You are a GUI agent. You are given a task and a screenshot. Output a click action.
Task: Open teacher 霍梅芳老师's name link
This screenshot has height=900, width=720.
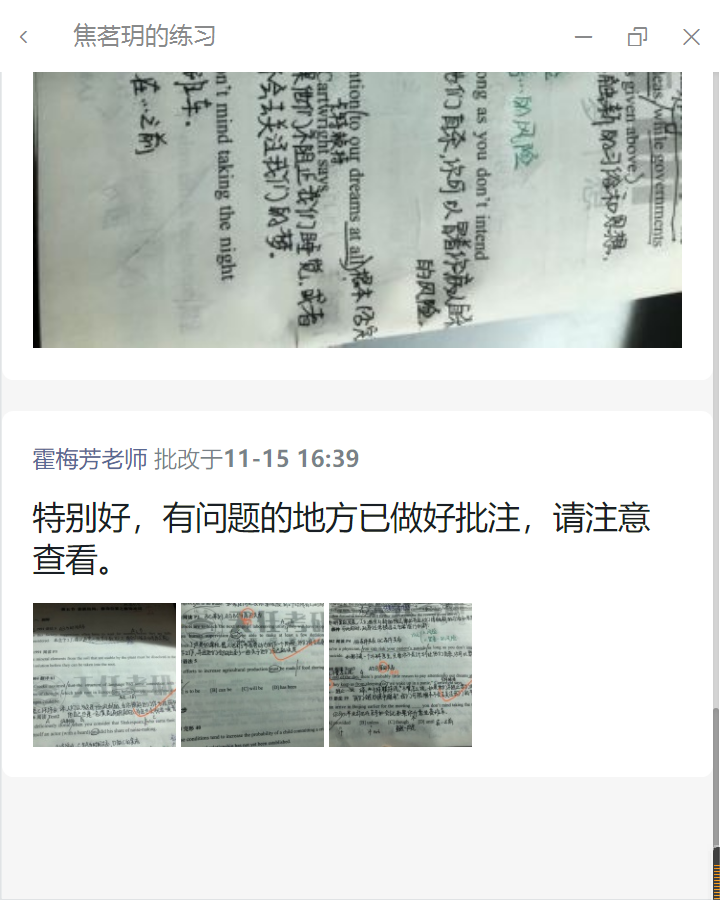[x=90, y=459]
